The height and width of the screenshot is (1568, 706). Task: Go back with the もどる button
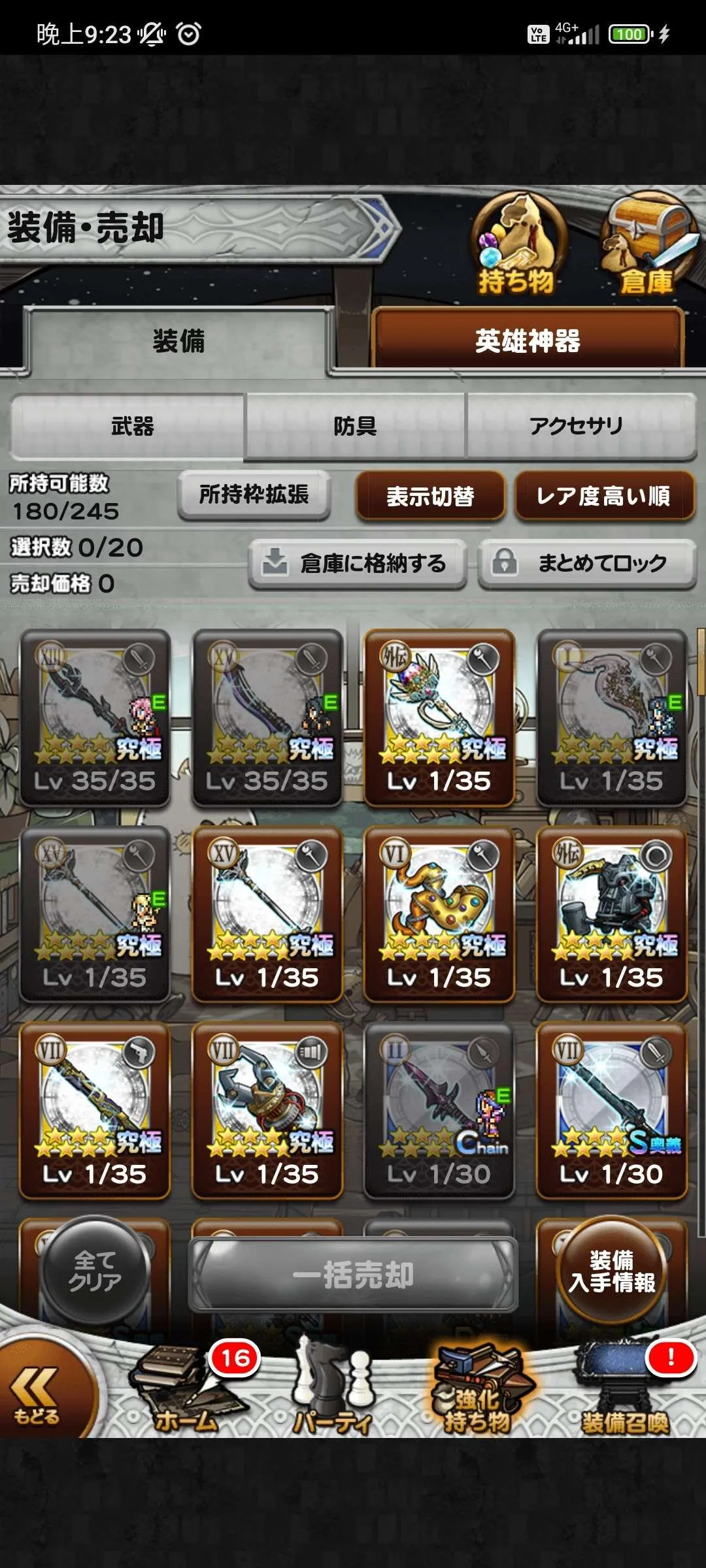[41, 1392]
